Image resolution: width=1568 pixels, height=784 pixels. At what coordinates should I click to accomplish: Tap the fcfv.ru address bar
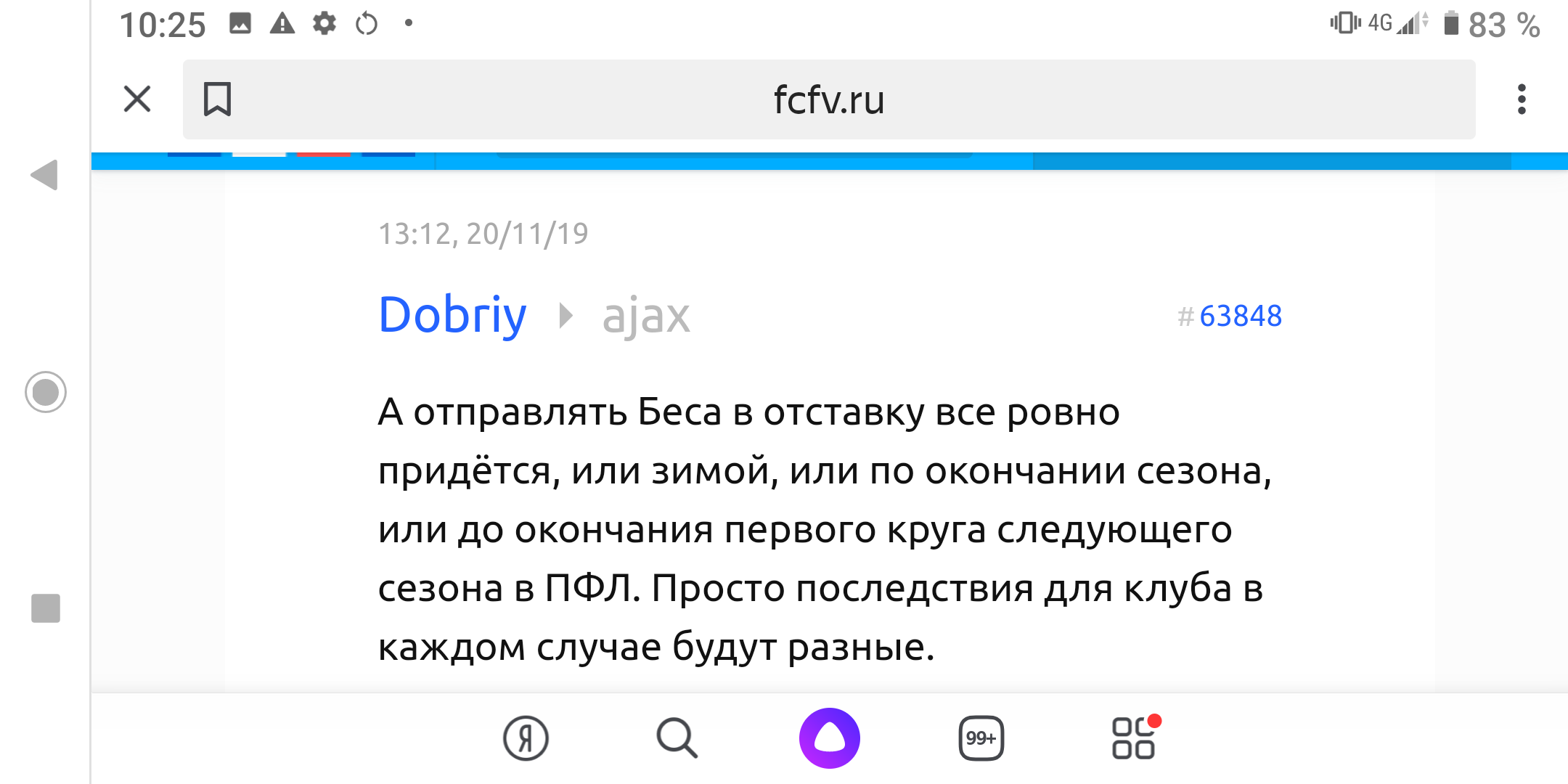pyautogui.click(x=828, y=99)
